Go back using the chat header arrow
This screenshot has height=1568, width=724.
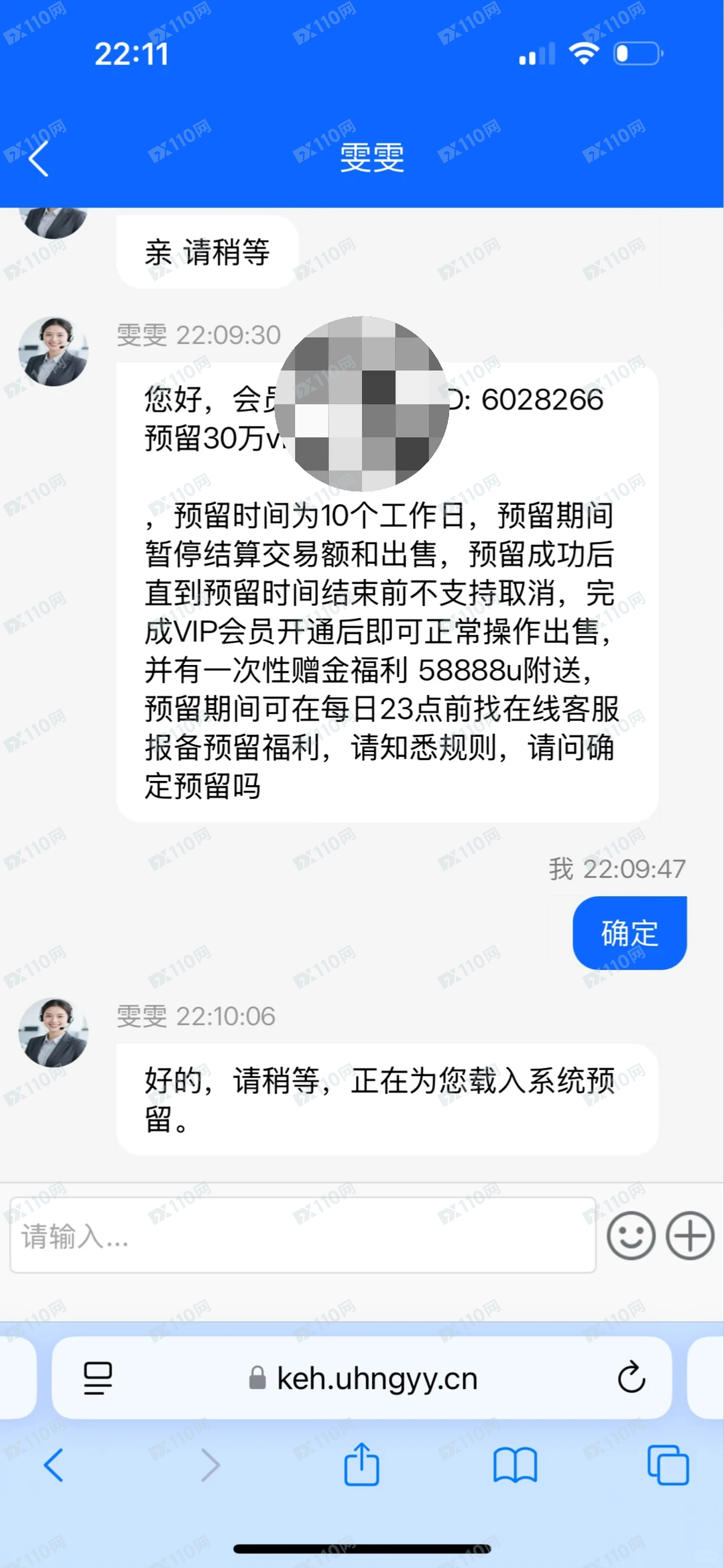(x=38, y=159)
